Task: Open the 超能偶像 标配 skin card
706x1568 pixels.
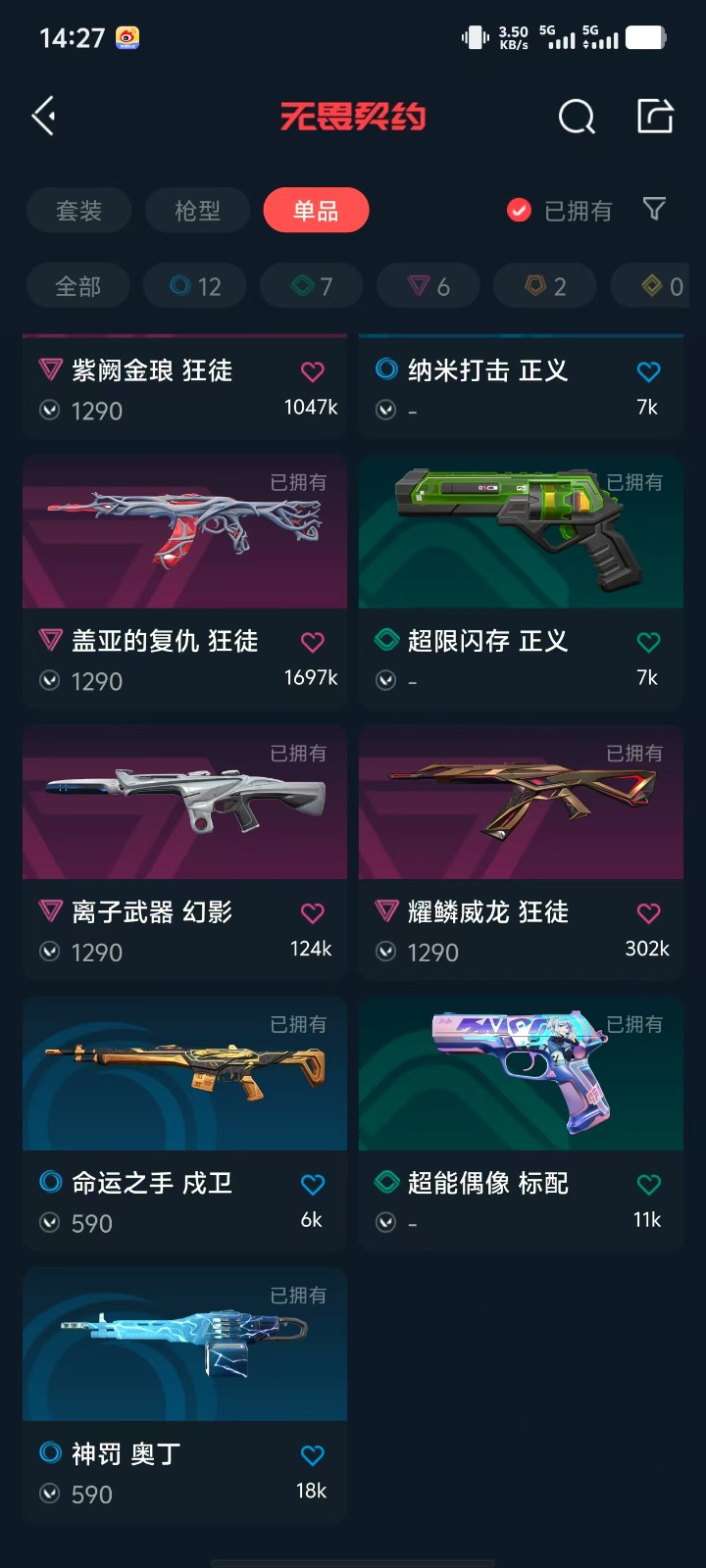Action: tap(521, 1123)
